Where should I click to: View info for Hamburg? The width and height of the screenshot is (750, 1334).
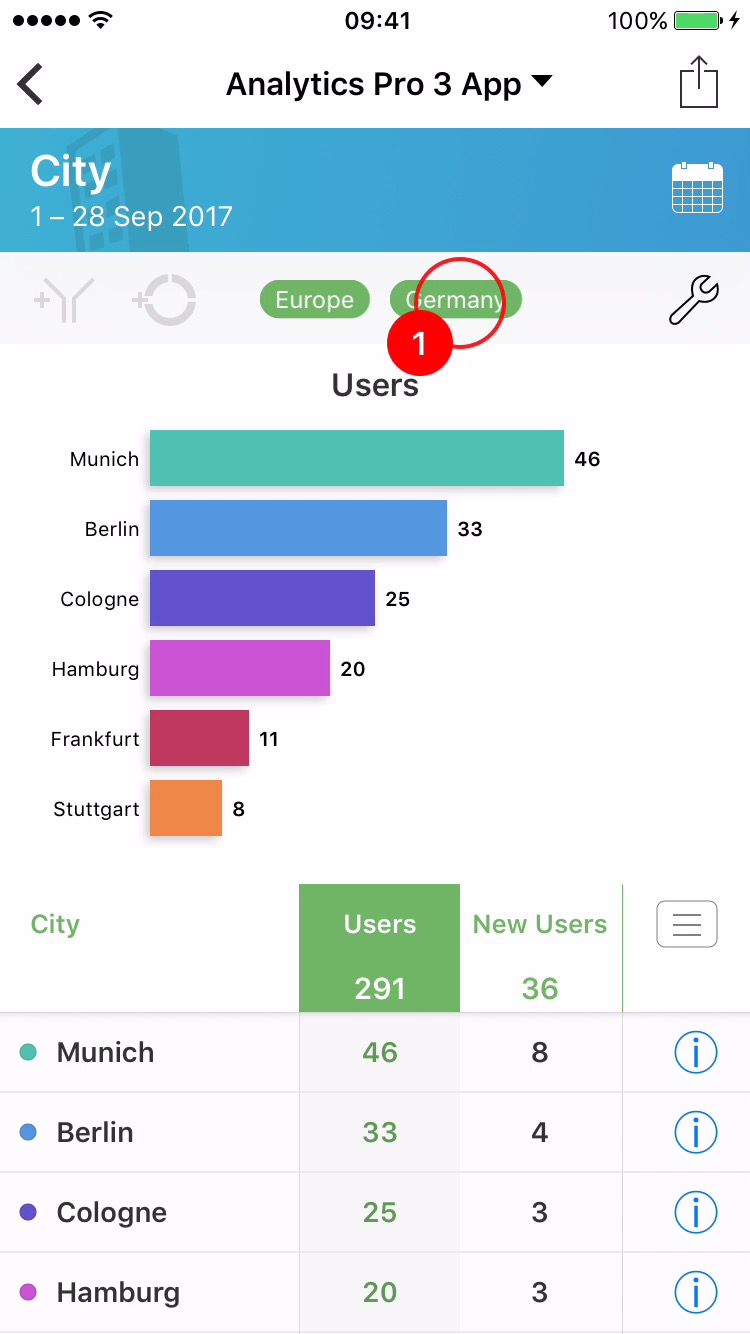[696, 1292]
